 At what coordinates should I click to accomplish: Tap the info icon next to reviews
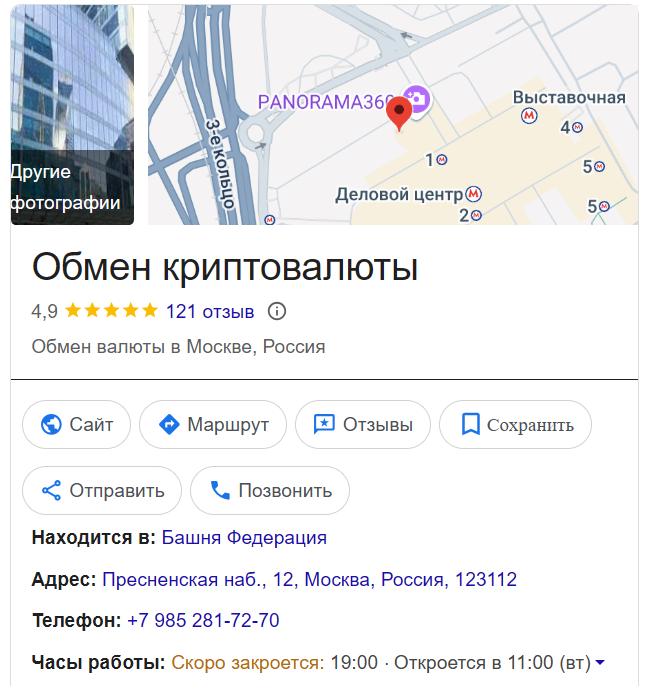tap(277, 311)
